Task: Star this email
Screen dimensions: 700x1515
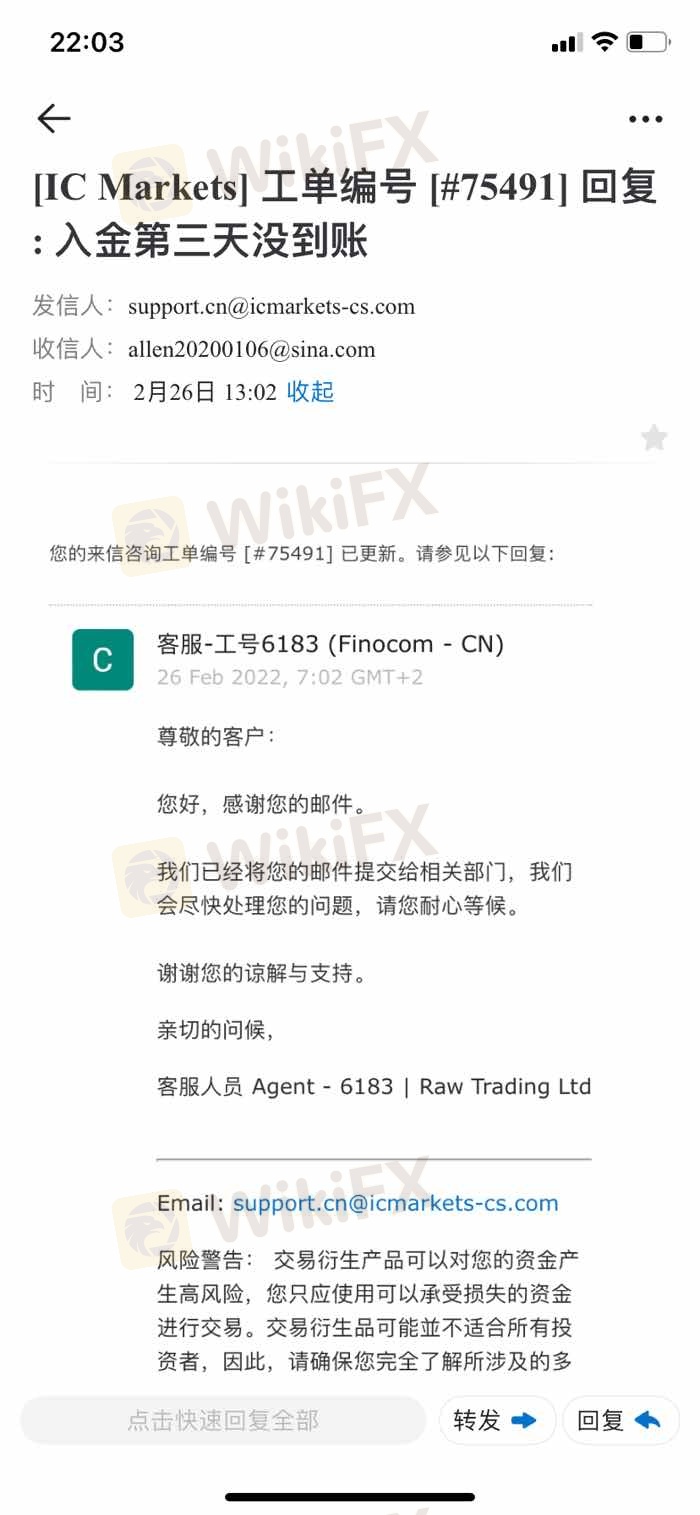Action: 654,437
